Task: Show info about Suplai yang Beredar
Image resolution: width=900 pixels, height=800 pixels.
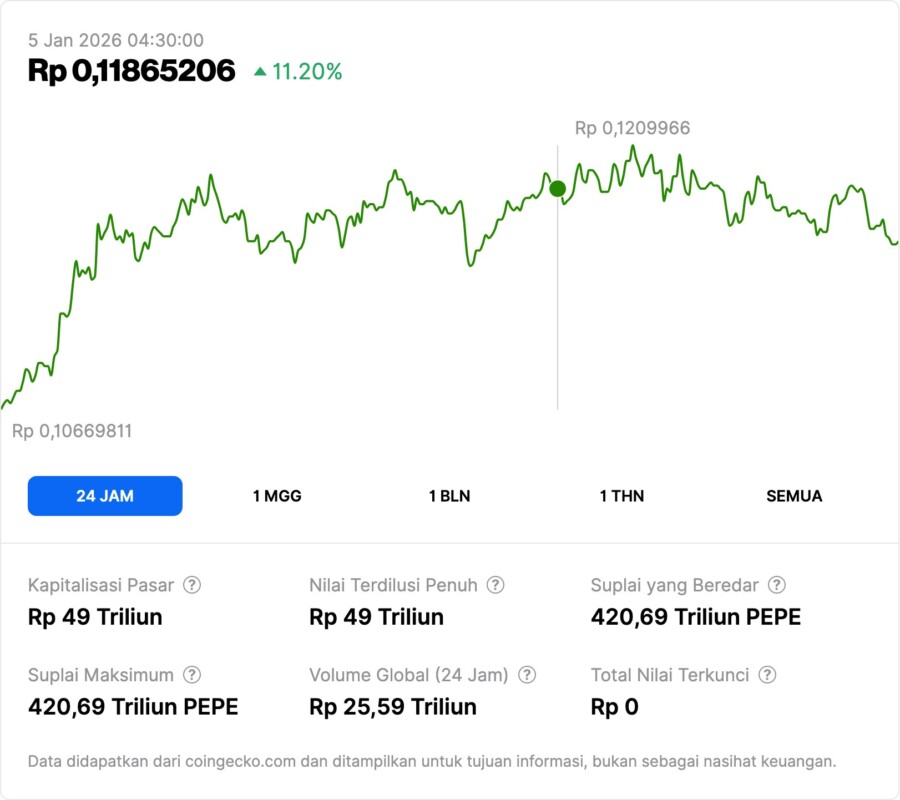Action: point(776,585)
